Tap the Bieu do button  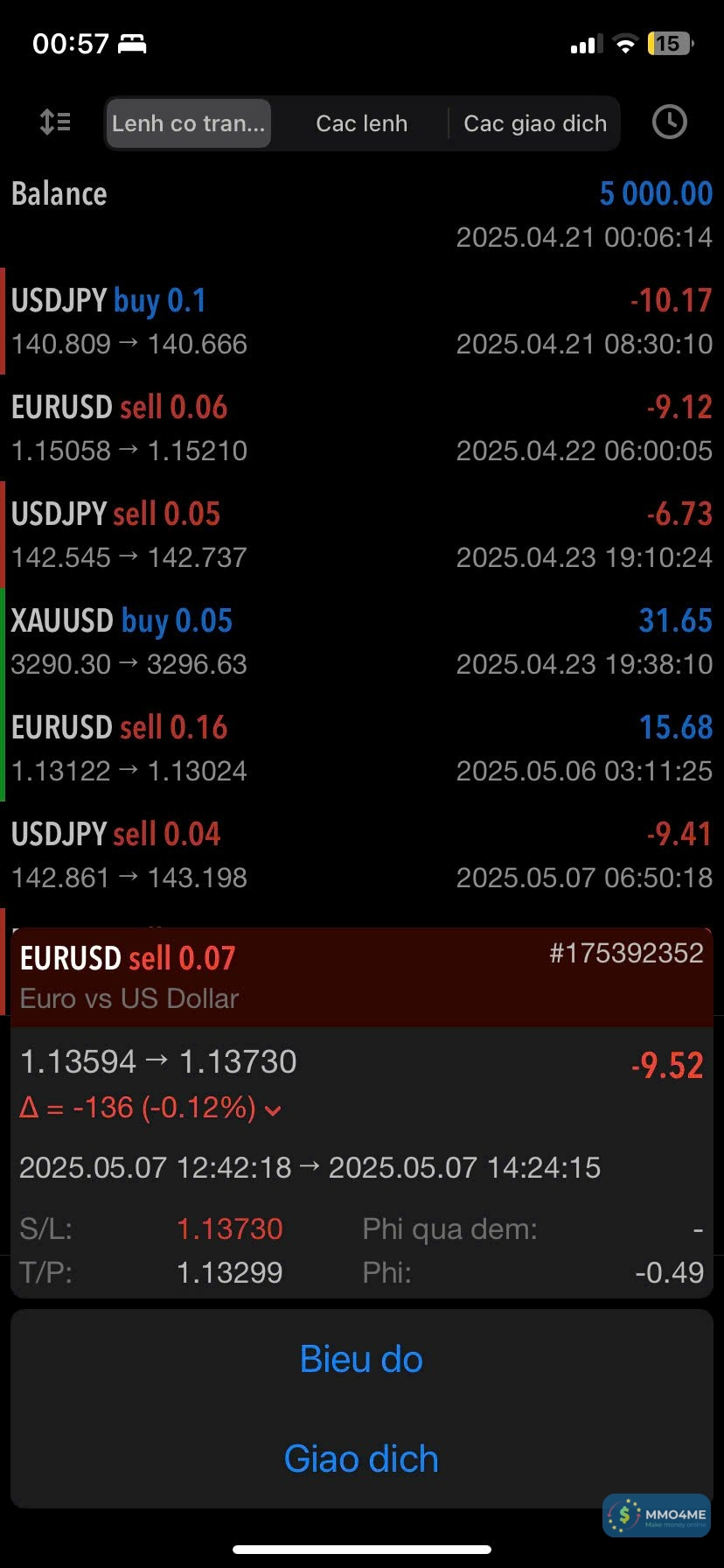(x=361, y=1359)
